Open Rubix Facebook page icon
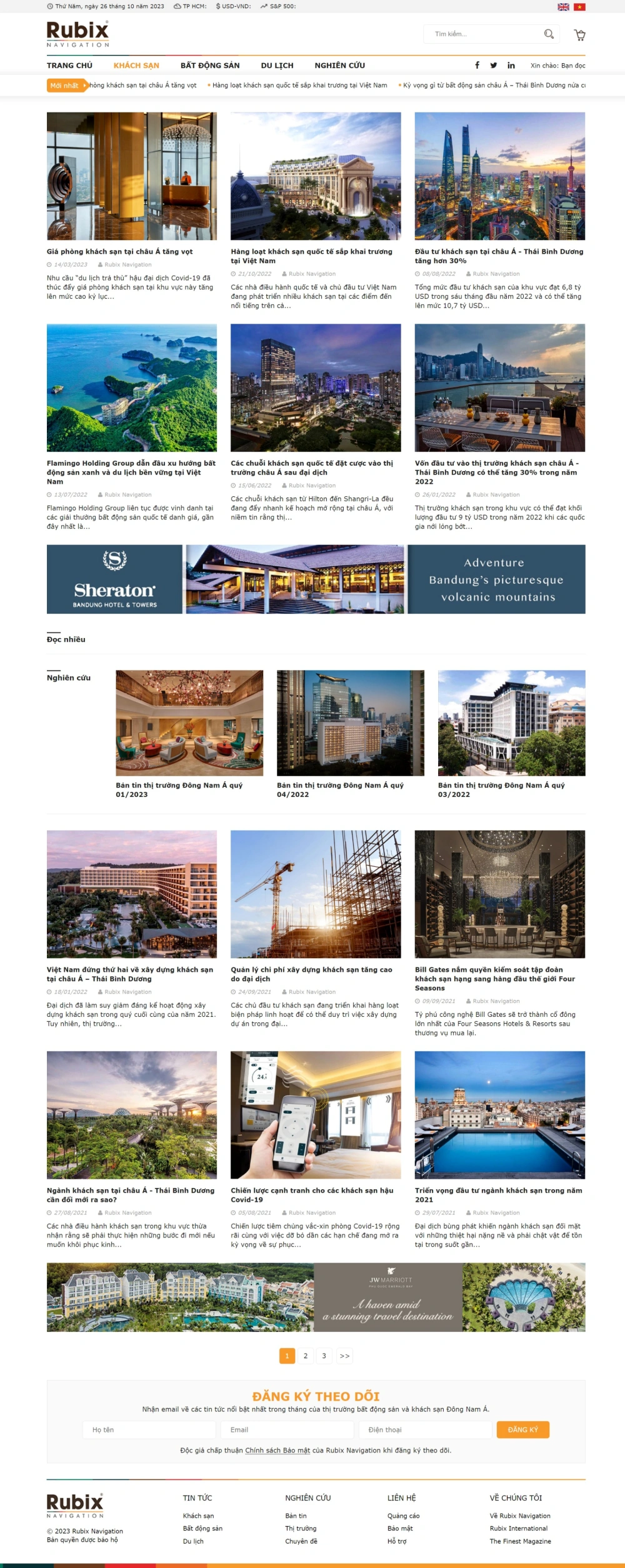Image resolution: width=625 pixels, height=1568 pixels. click(x=477, y=66)
